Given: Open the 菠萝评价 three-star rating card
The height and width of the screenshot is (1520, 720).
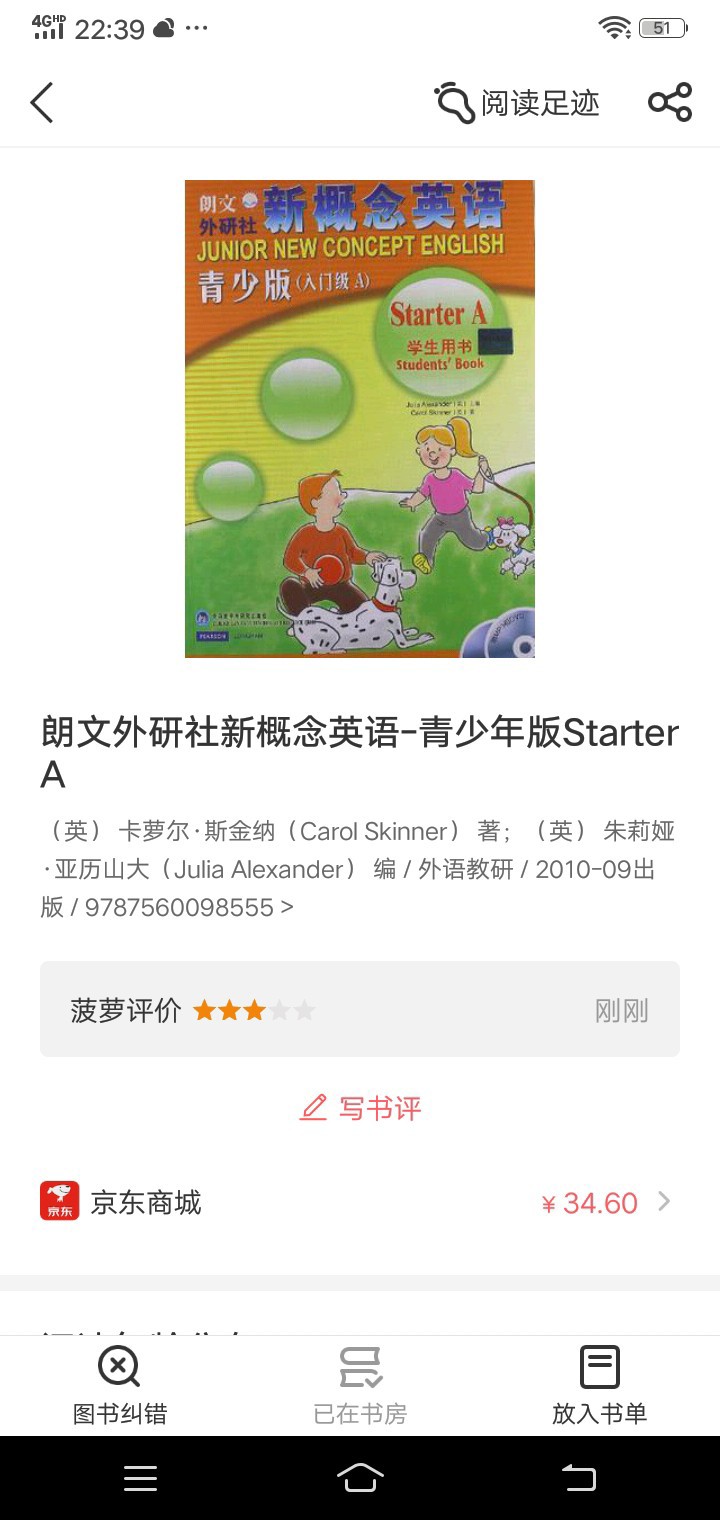Looking at the screenshot, I should [360, 1010].
